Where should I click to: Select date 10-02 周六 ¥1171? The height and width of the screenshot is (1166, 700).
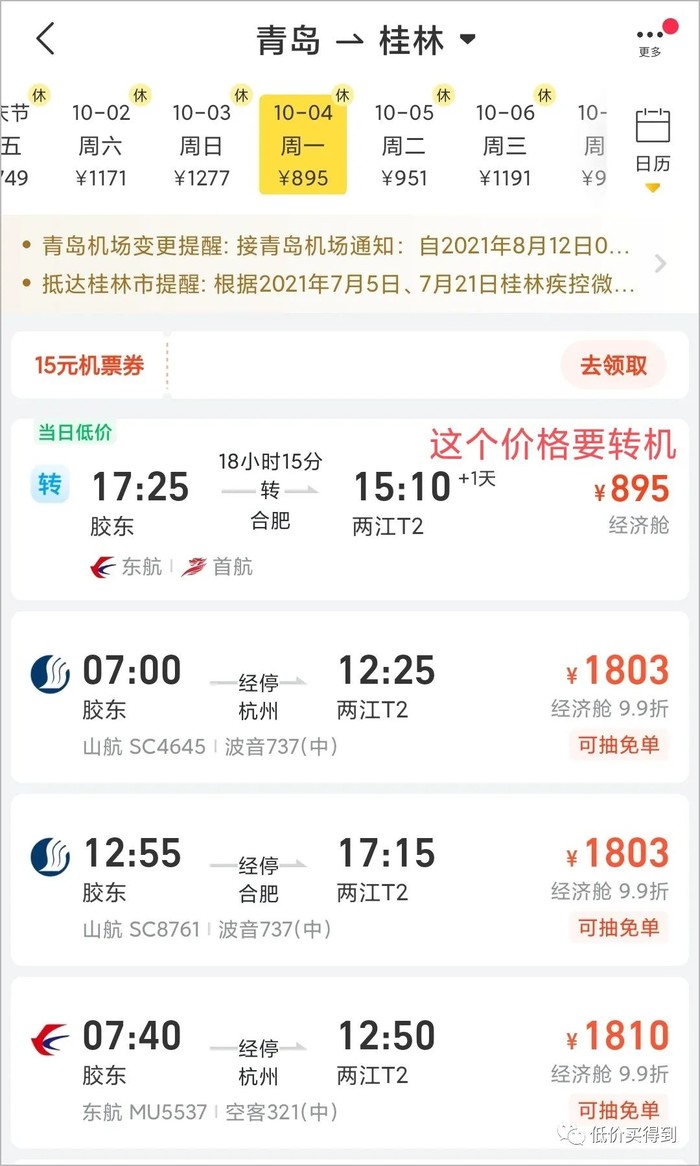(101, 146)
